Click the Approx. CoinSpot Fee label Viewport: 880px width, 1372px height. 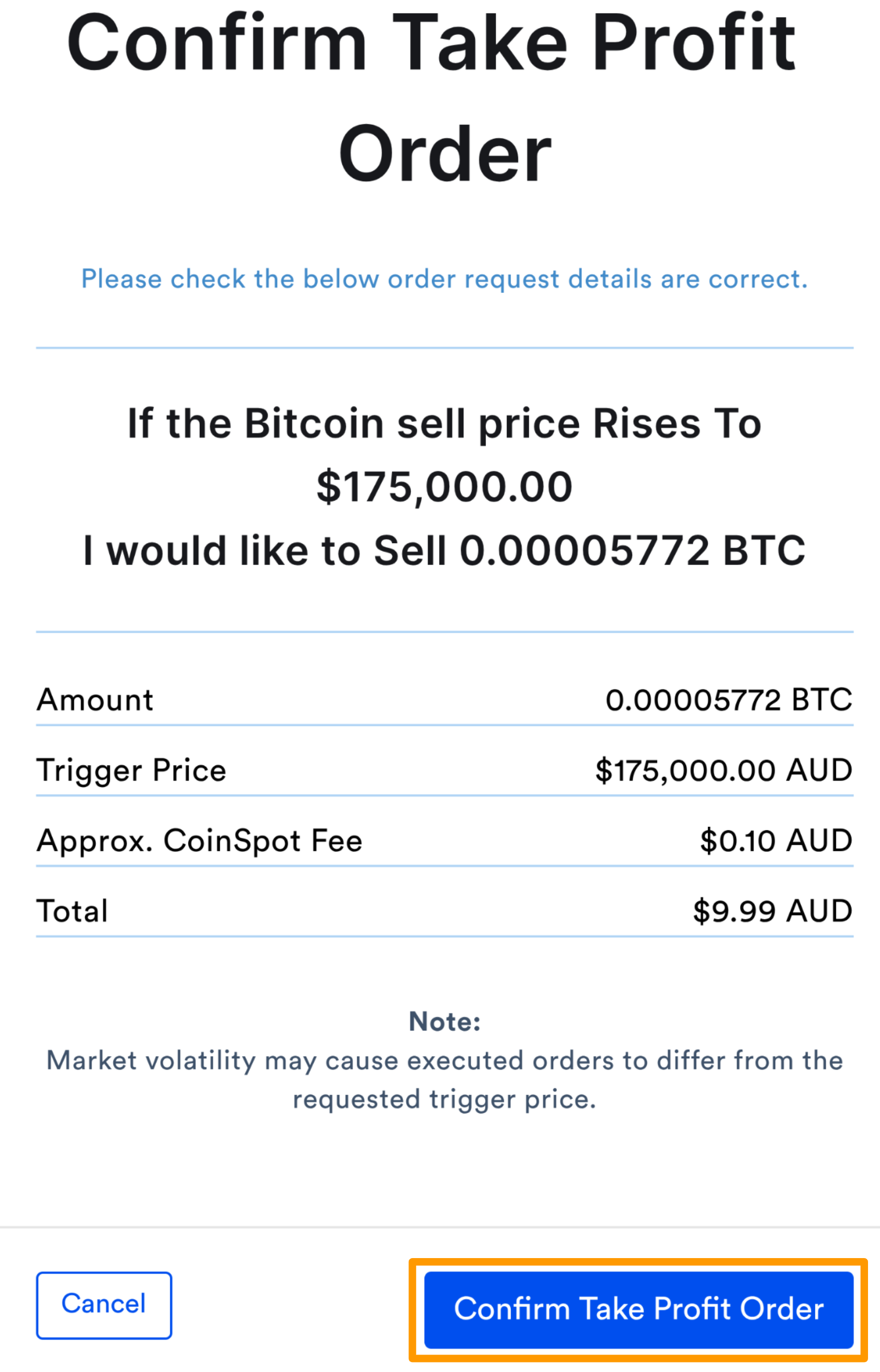coord(199,840)
